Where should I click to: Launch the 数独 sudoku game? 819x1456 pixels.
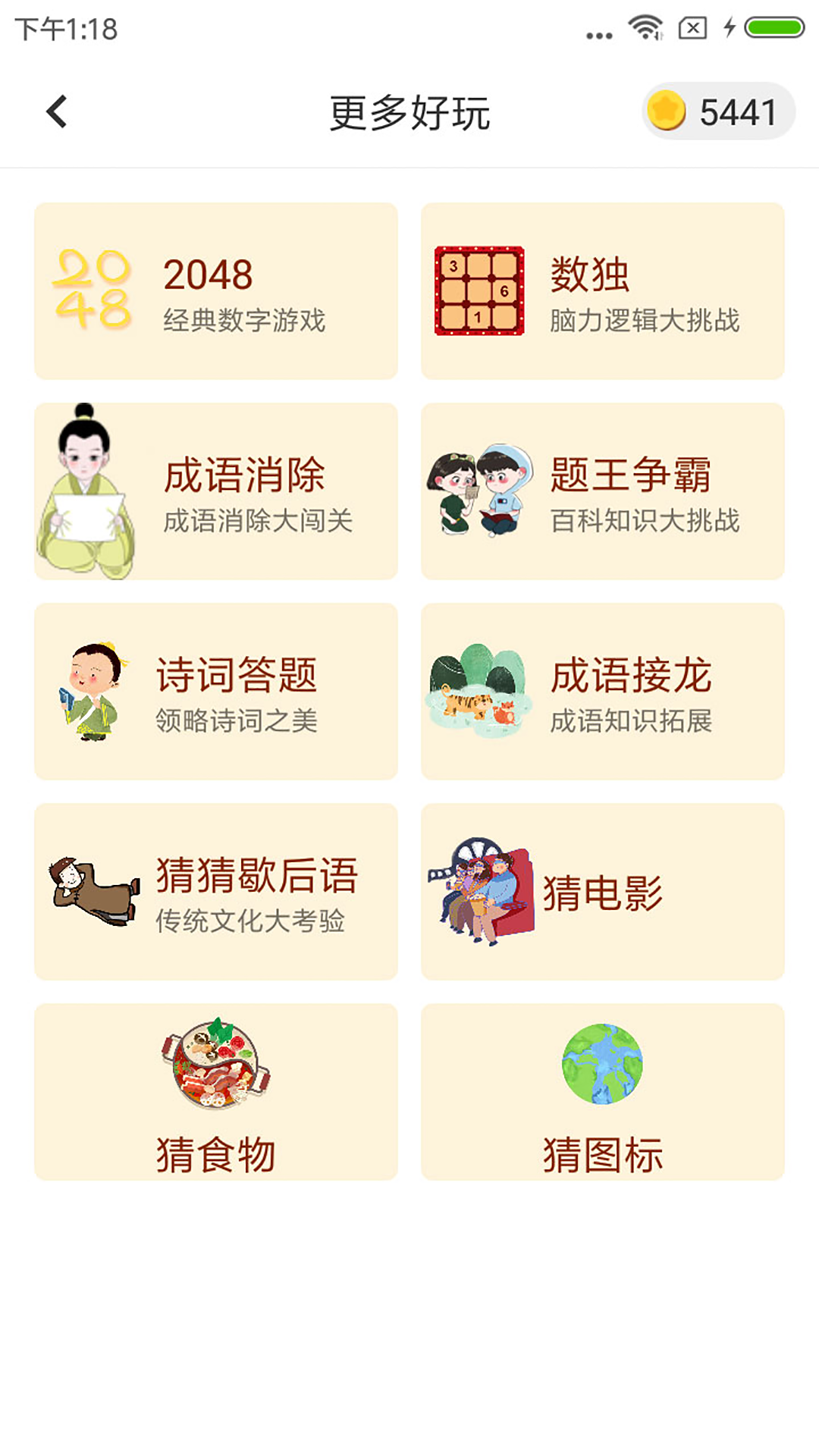tap(603, 291)
